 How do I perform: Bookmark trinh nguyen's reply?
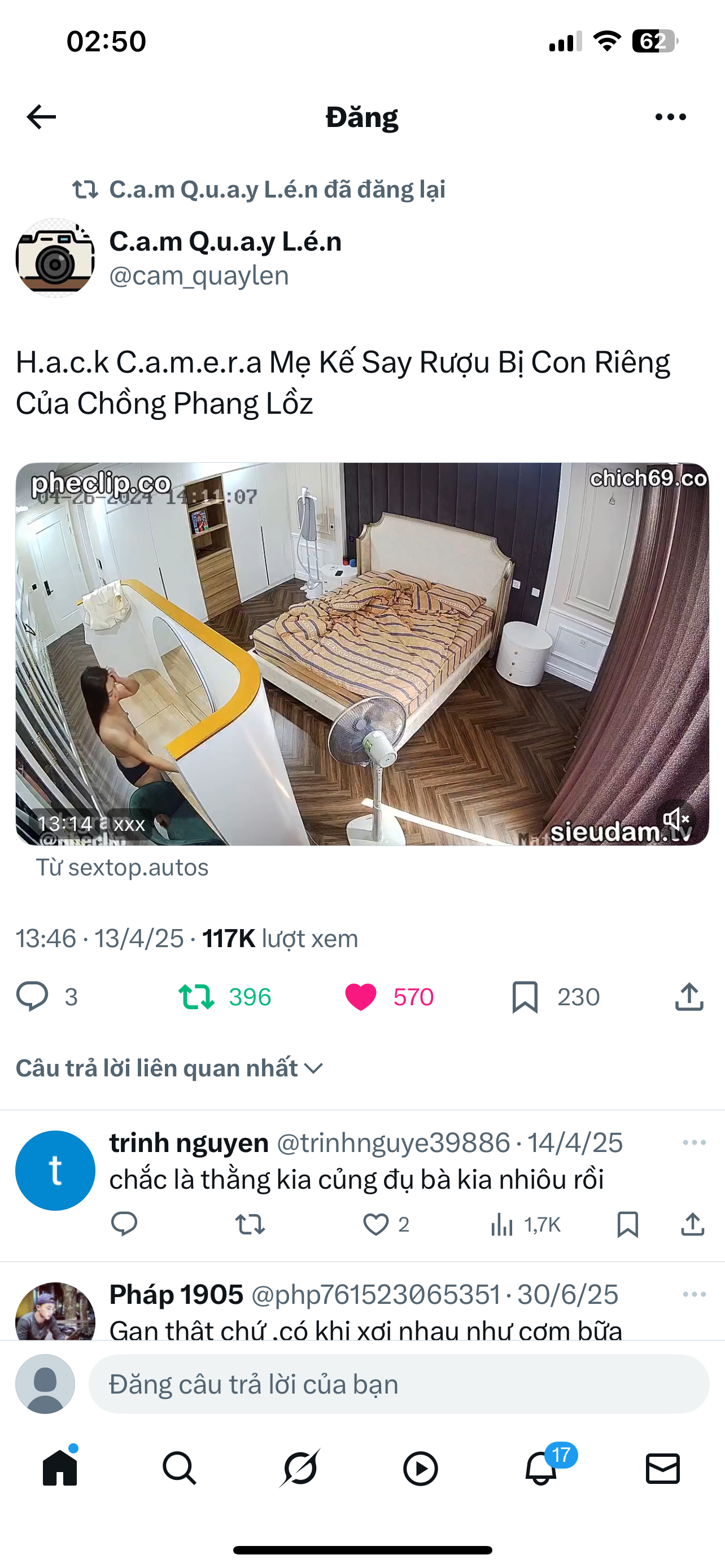[627, 1224]
